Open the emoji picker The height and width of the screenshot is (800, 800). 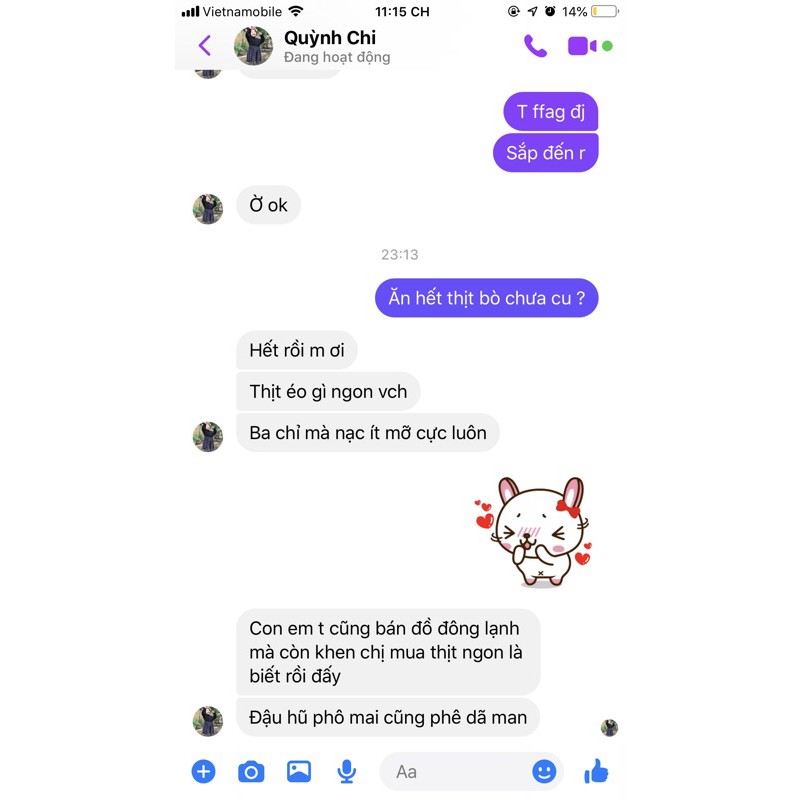pyautogui.click(x=544, y=771)
